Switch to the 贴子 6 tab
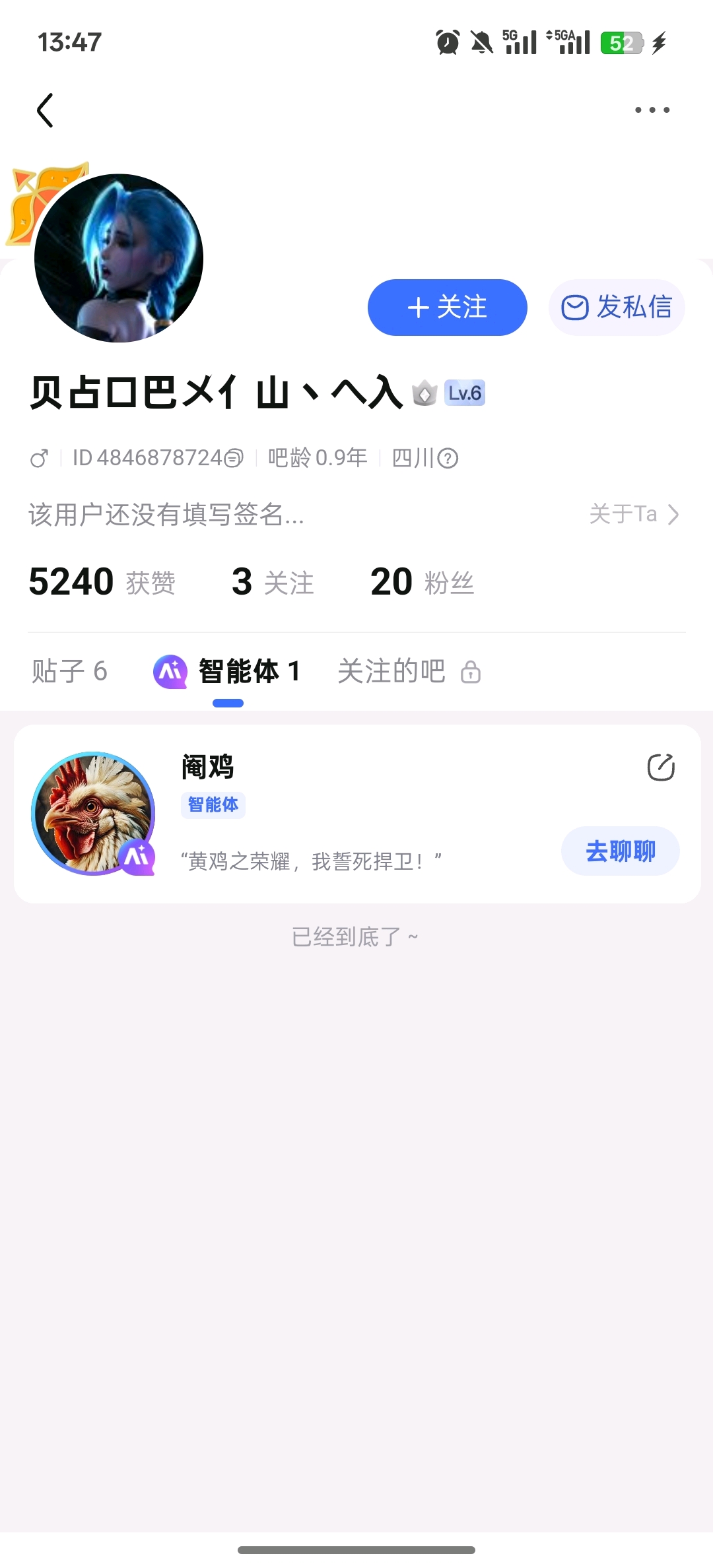The width and height of the screenshot is (713, 1568). [x=69, y=672]
